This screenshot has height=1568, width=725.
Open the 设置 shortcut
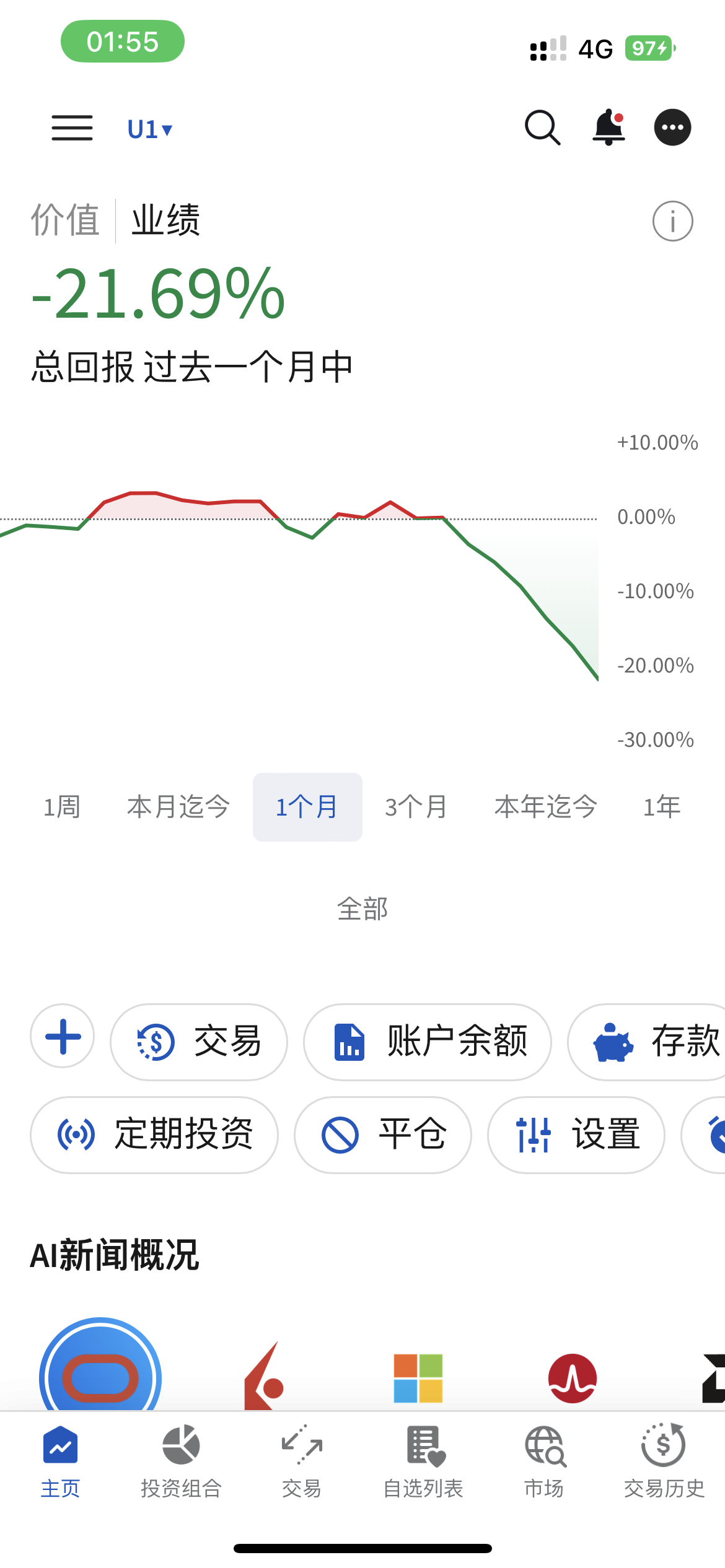(x=576, y=1135)
